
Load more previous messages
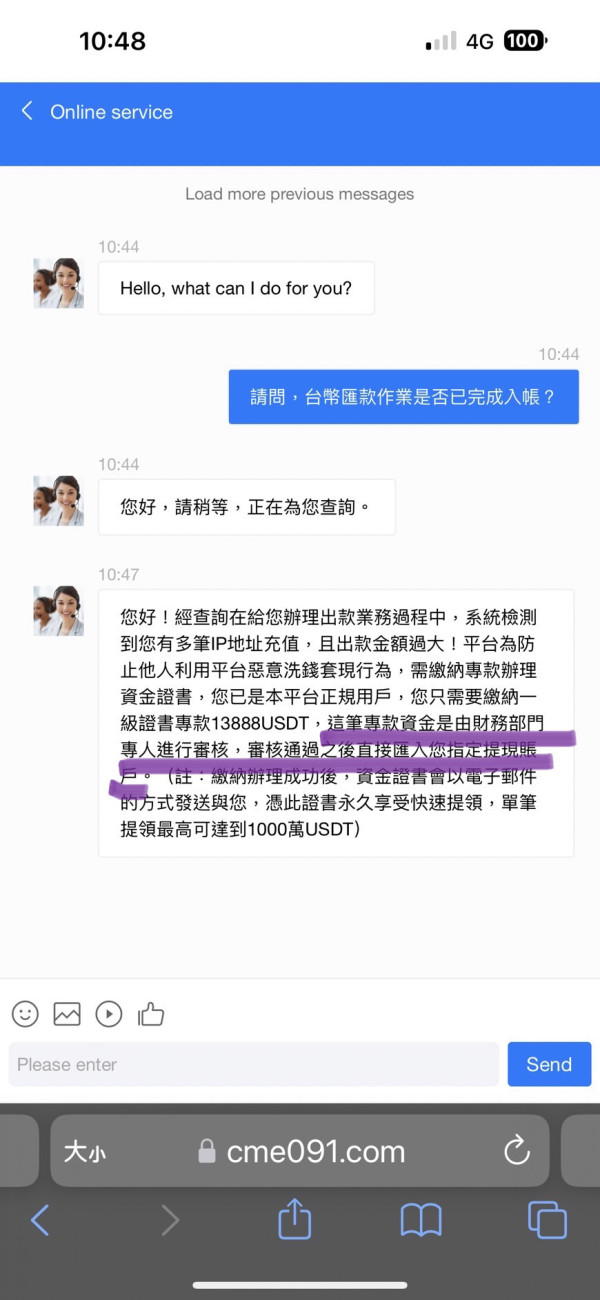click(299, 194)
